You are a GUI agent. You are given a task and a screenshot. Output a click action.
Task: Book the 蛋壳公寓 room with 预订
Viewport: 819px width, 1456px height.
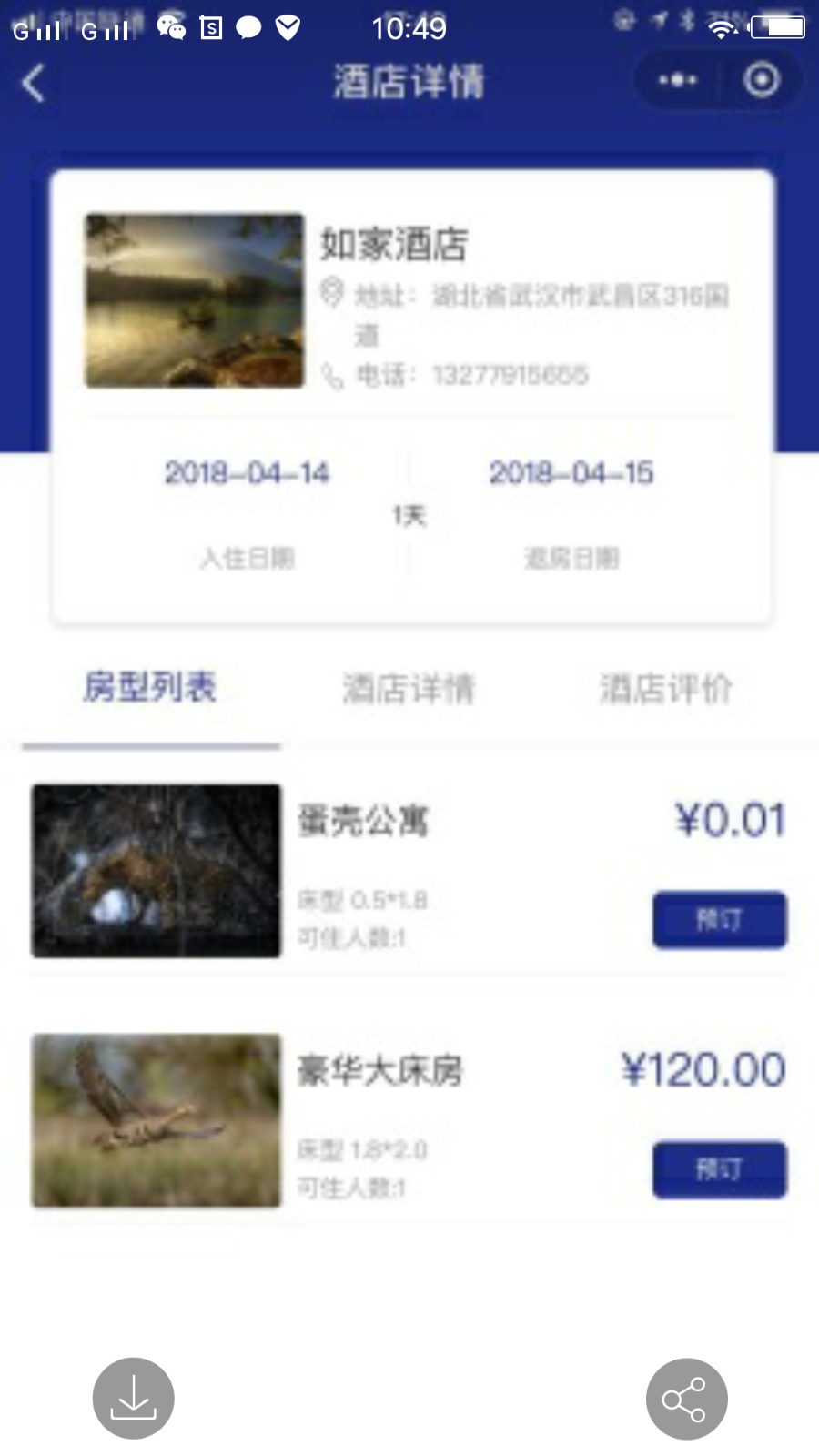pyautogui.click(x=719, y=920)
